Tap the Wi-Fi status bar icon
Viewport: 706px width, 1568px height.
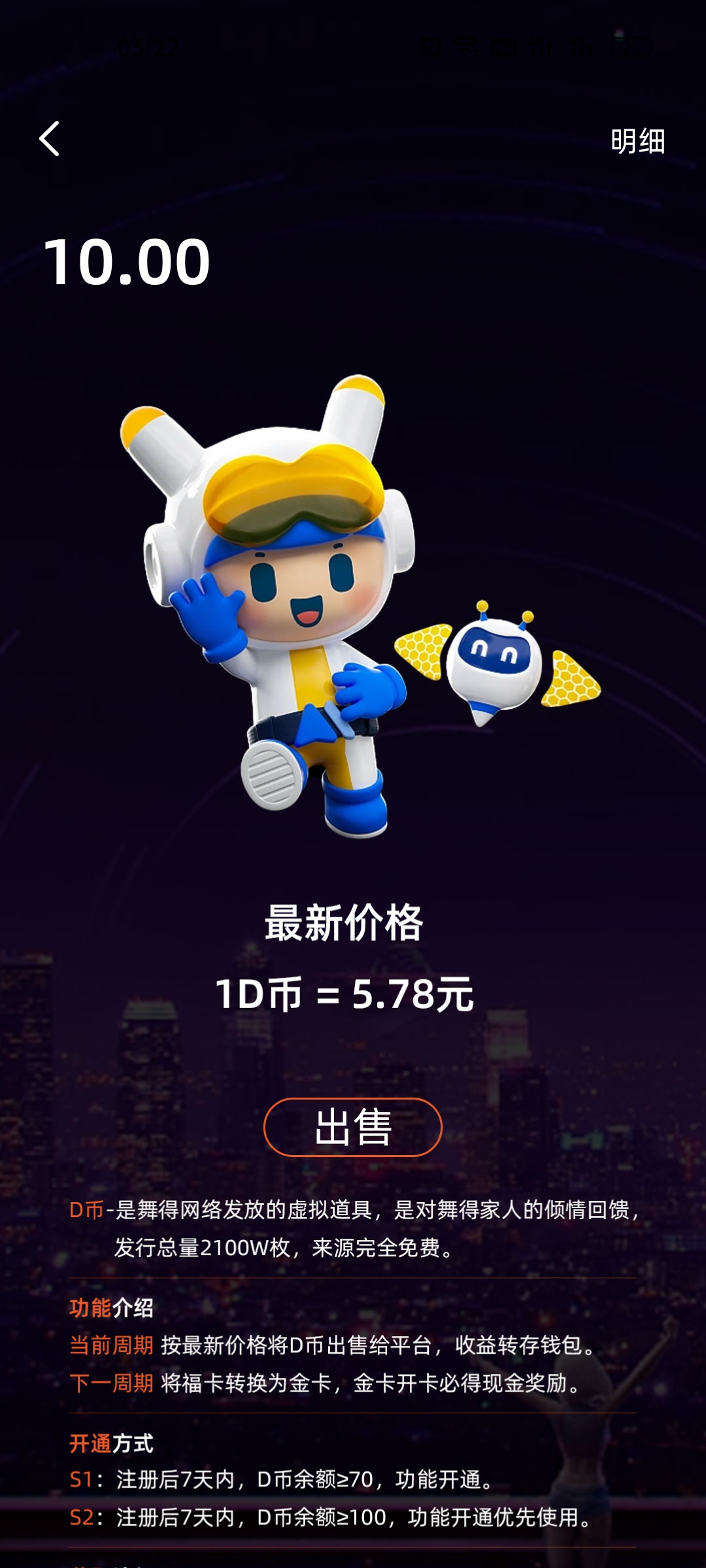pyautogui.click(x=464, y=46)
